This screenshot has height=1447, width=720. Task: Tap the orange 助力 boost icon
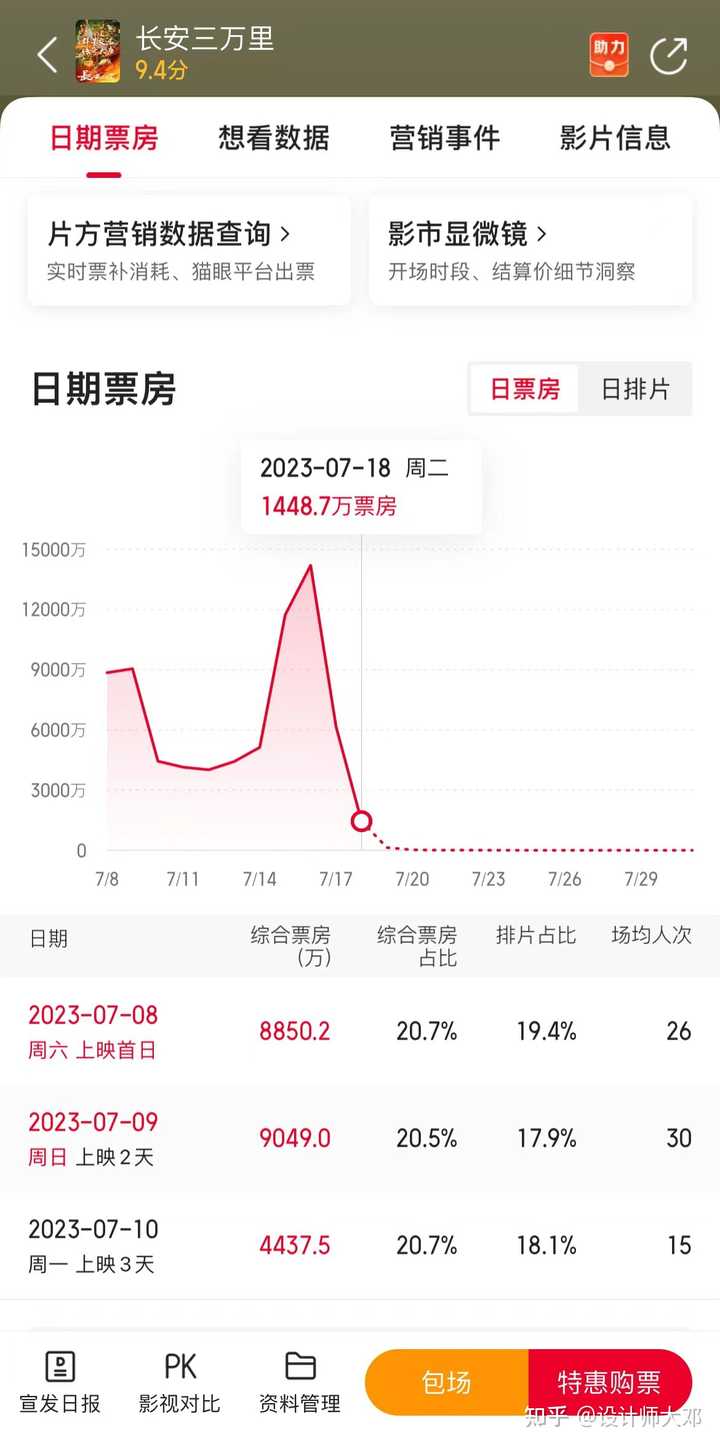609,54
